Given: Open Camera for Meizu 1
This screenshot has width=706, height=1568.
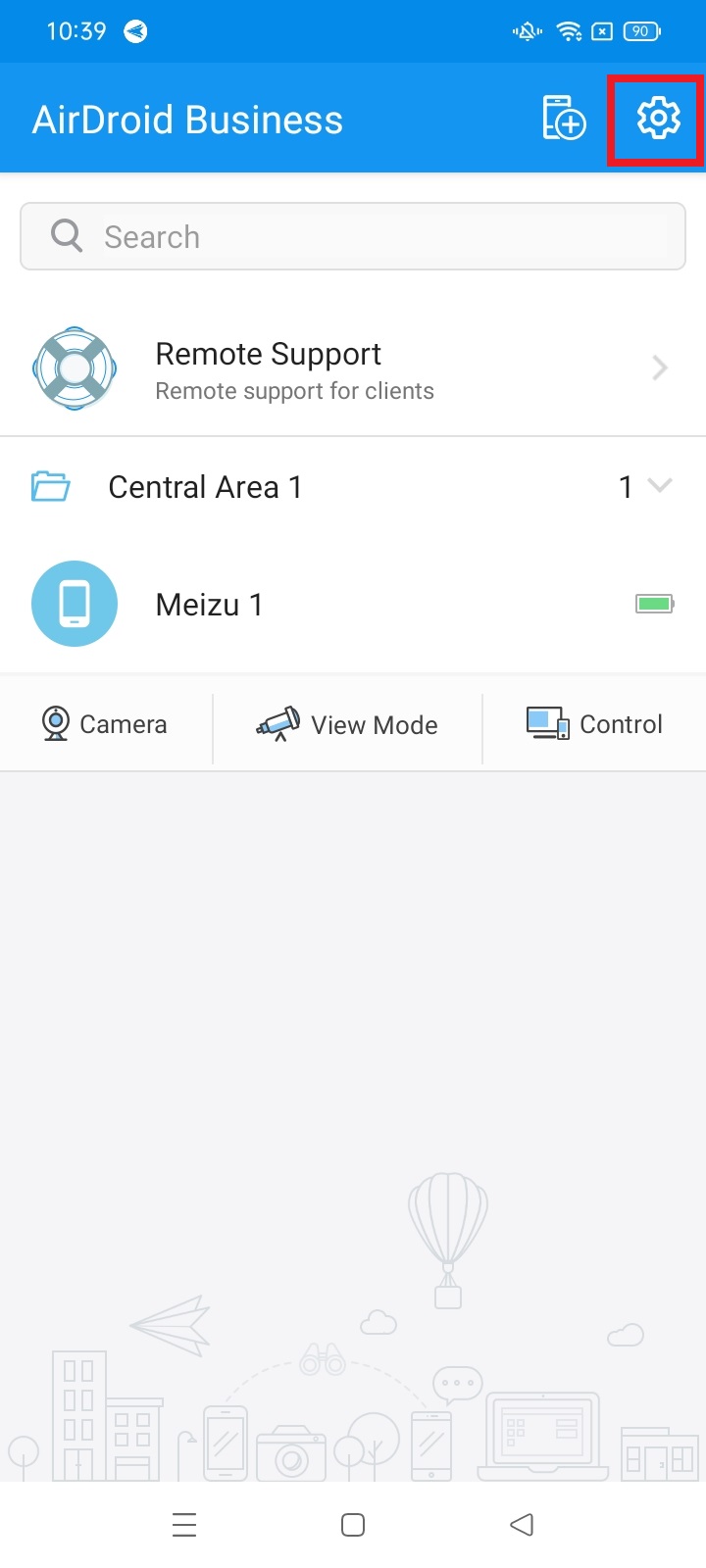Looking at the screenshot, I should point(105,724).
